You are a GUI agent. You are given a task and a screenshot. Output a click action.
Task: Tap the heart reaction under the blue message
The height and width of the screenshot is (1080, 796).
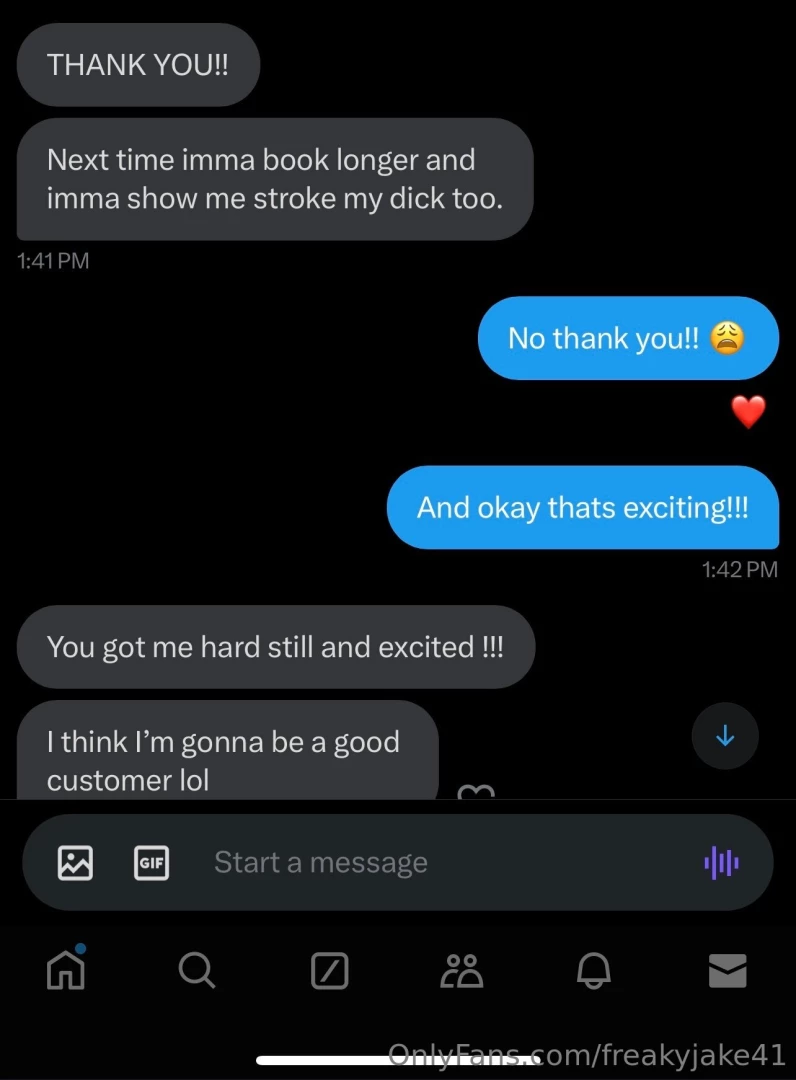point(748,411)
